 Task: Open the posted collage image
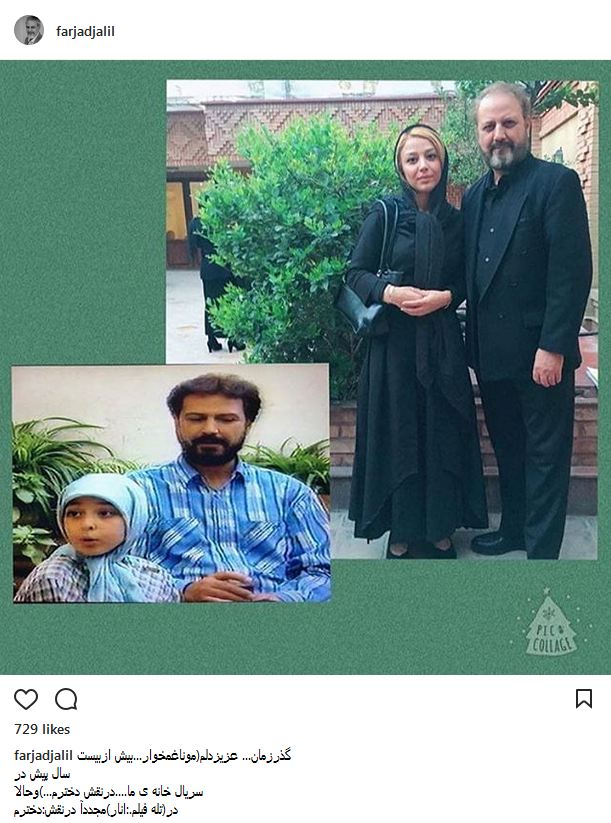[x=305, y=367]
